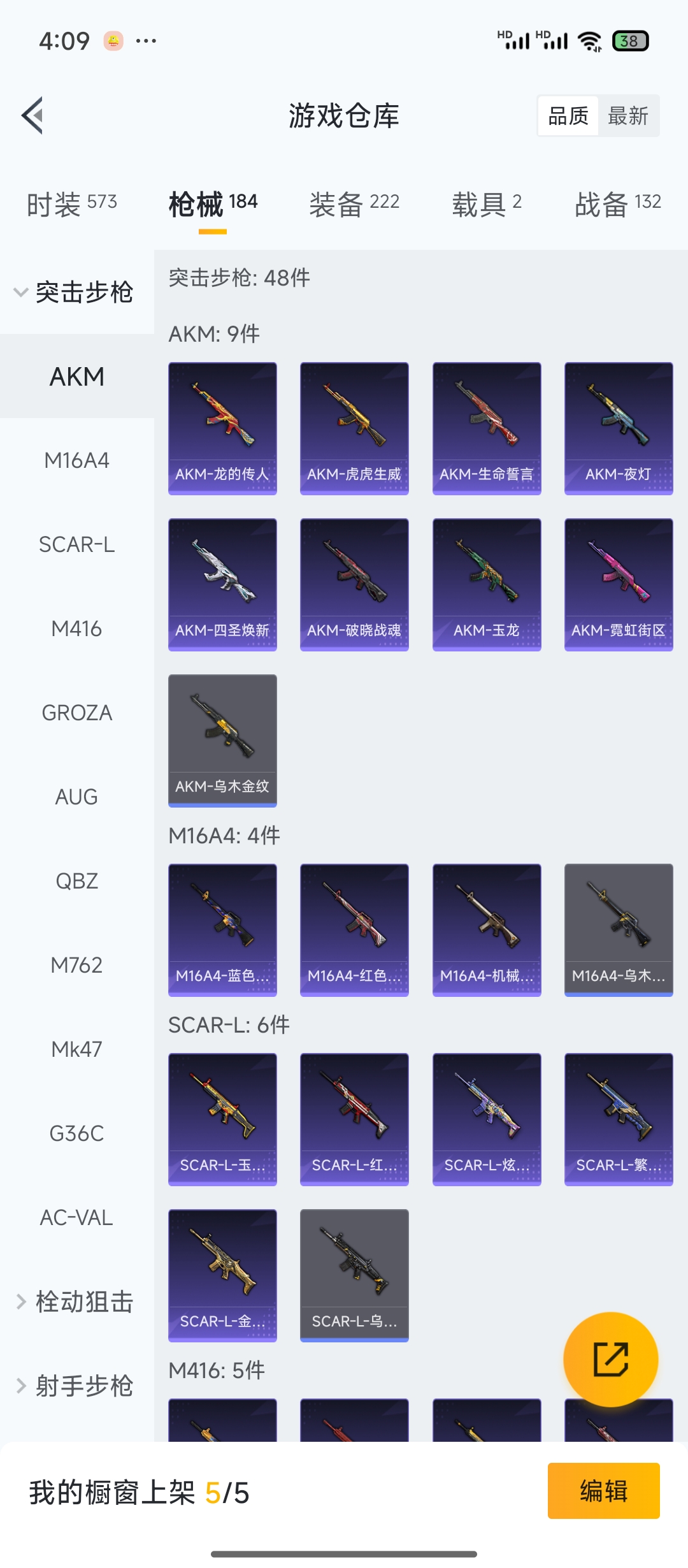Open the 战备 tab
Screen dimensions: 688x1568
click(617, 204)
